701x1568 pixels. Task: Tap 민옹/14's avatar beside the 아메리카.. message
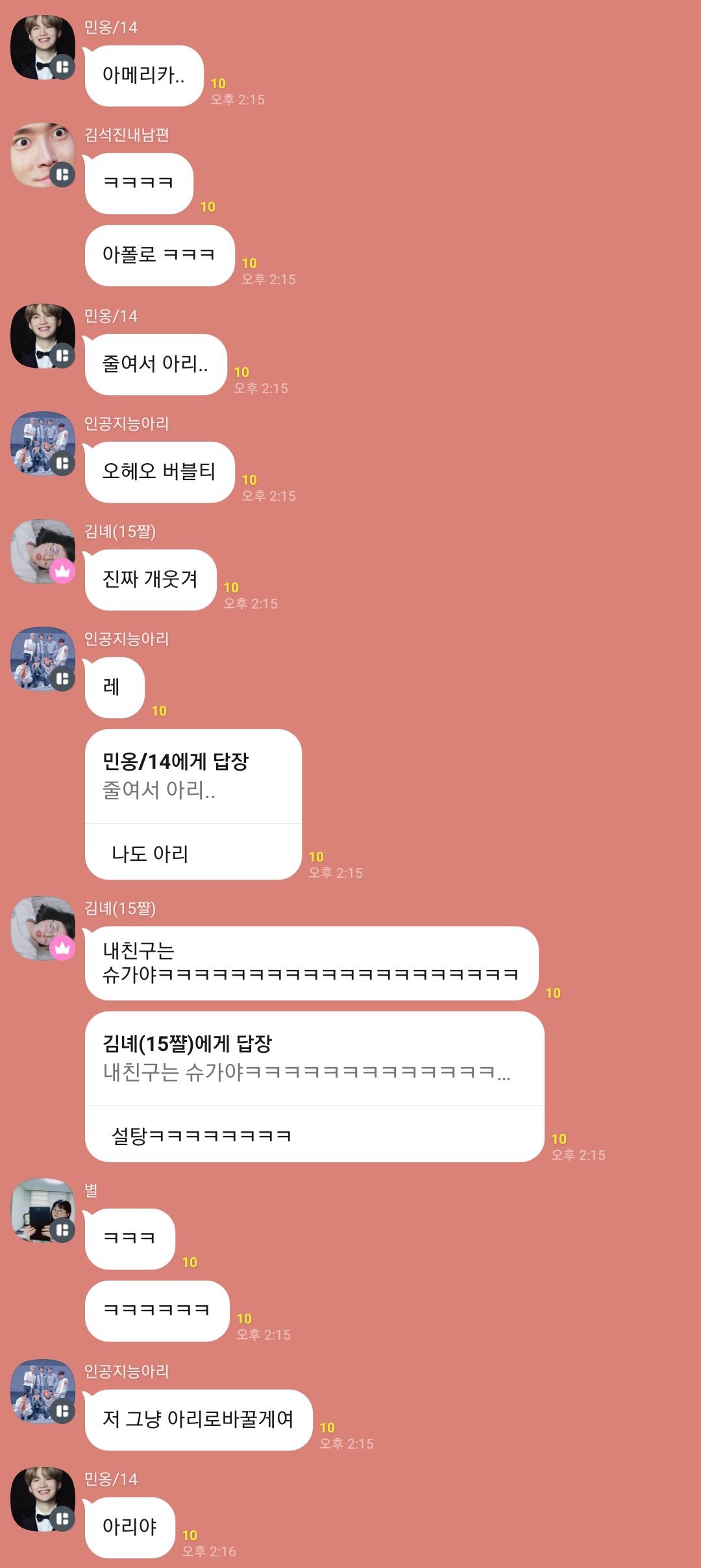click(43, 47)
